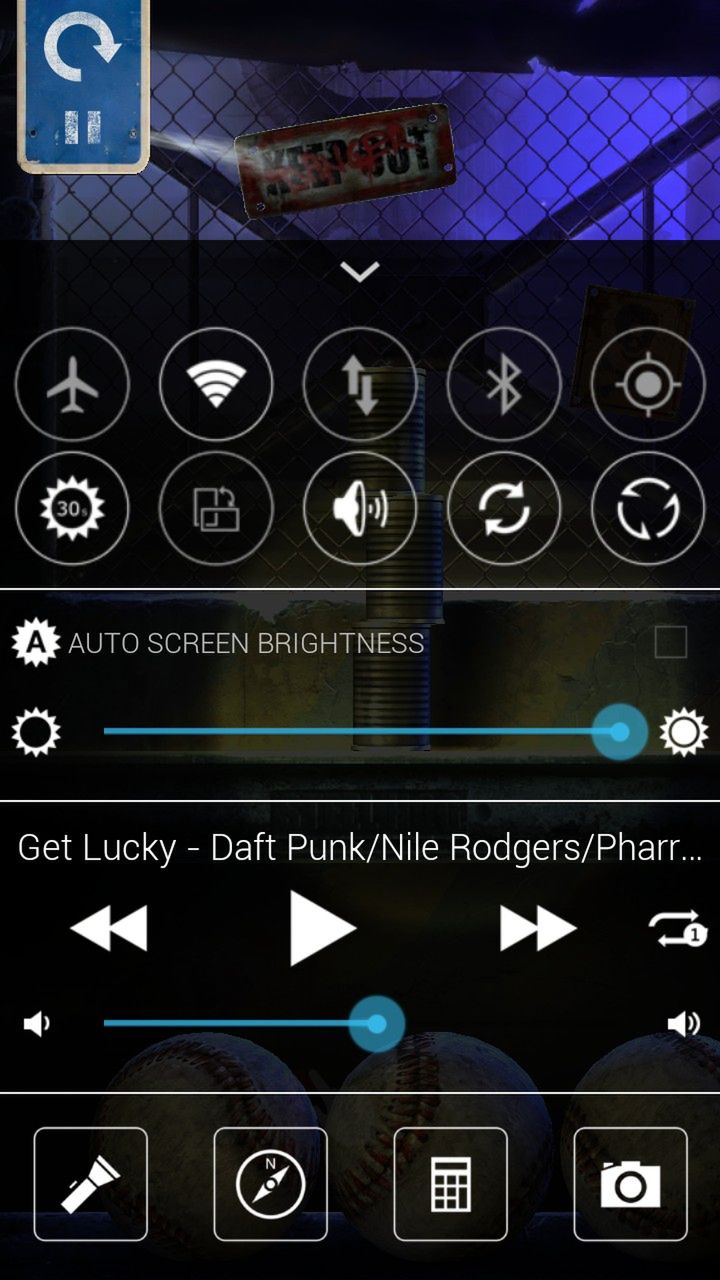Skip to the next track
Viewport: 720px width, 1280px height.
point(538,929)
